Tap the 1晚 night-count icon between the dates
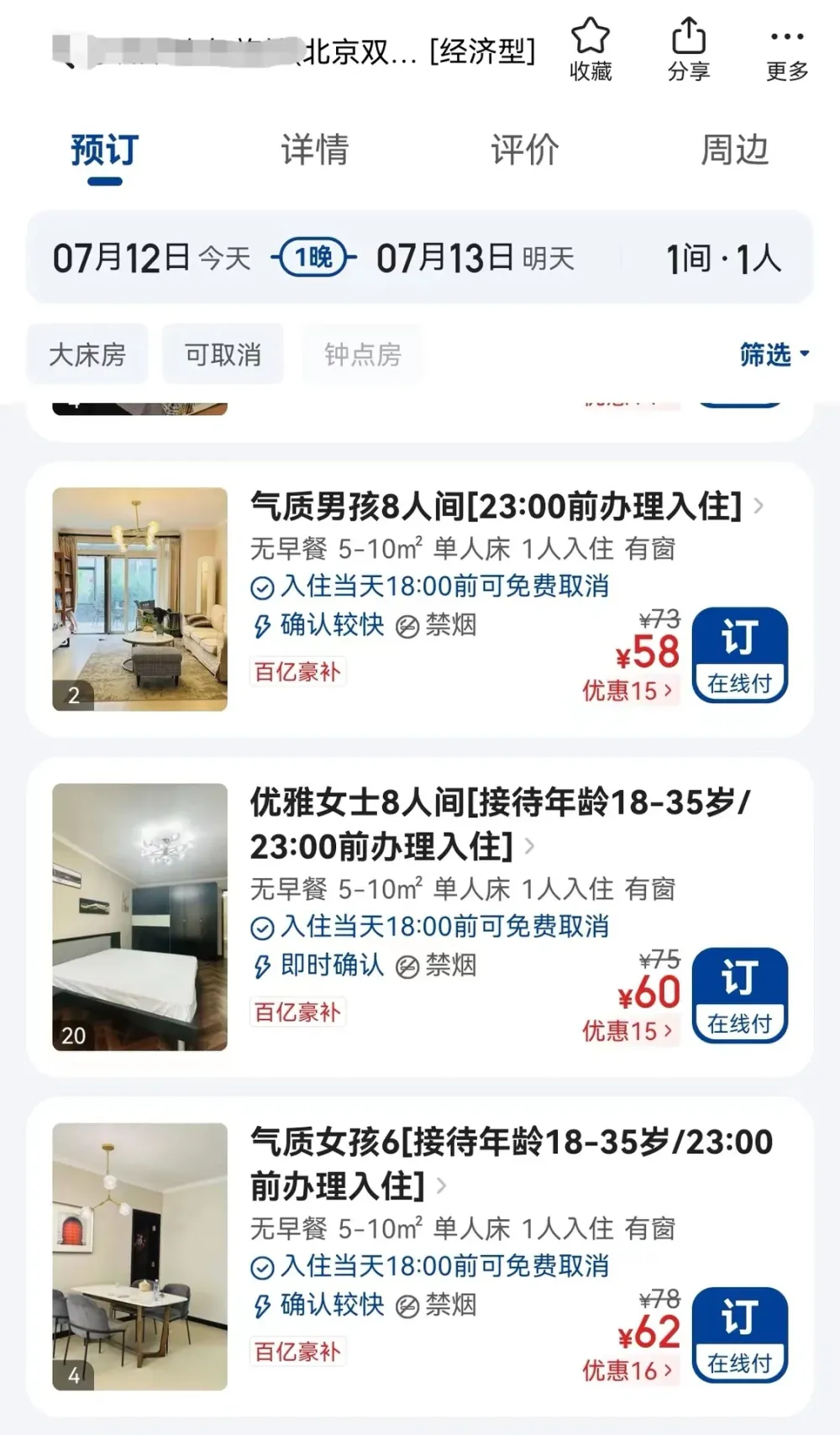 (312, 259)
